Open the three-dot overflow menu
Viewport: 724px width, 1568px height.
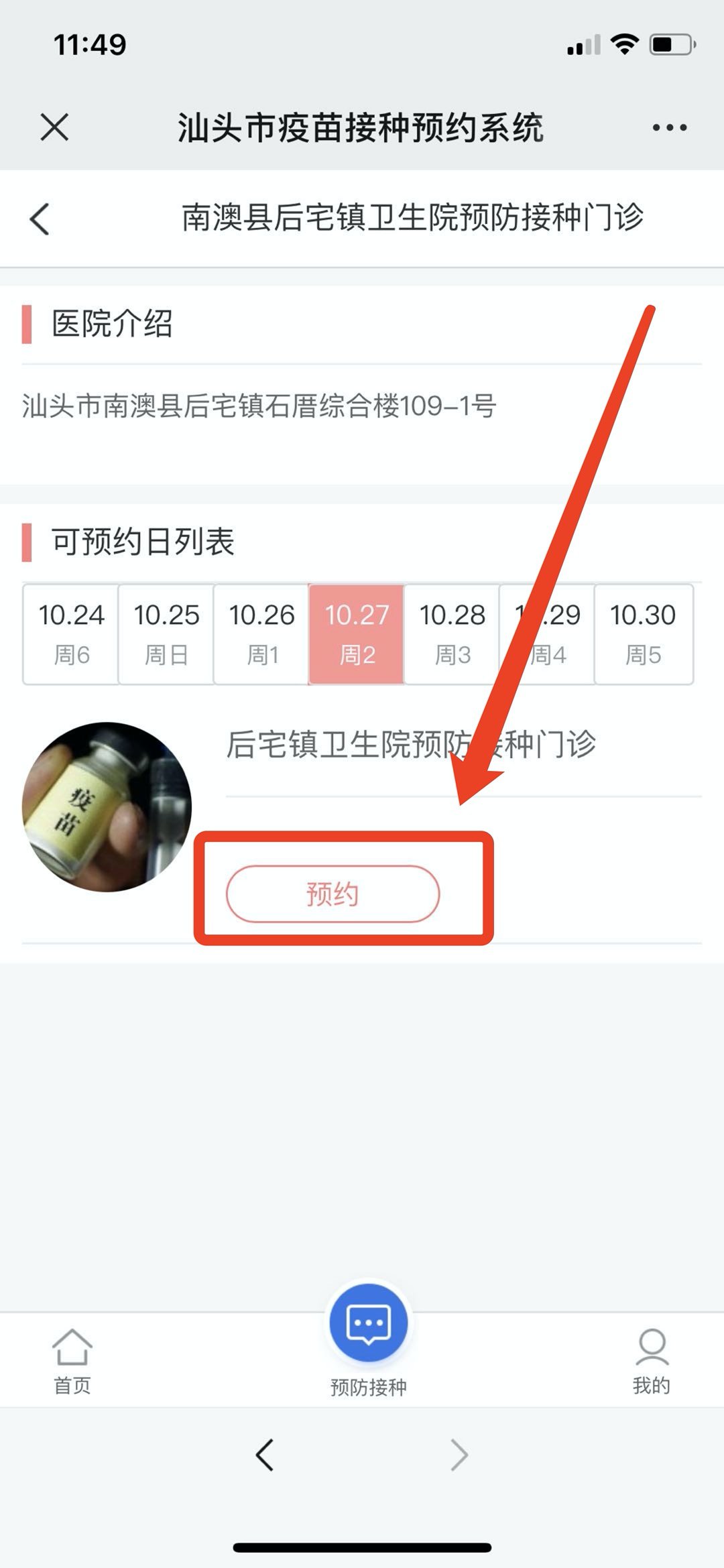click(669, 127)
